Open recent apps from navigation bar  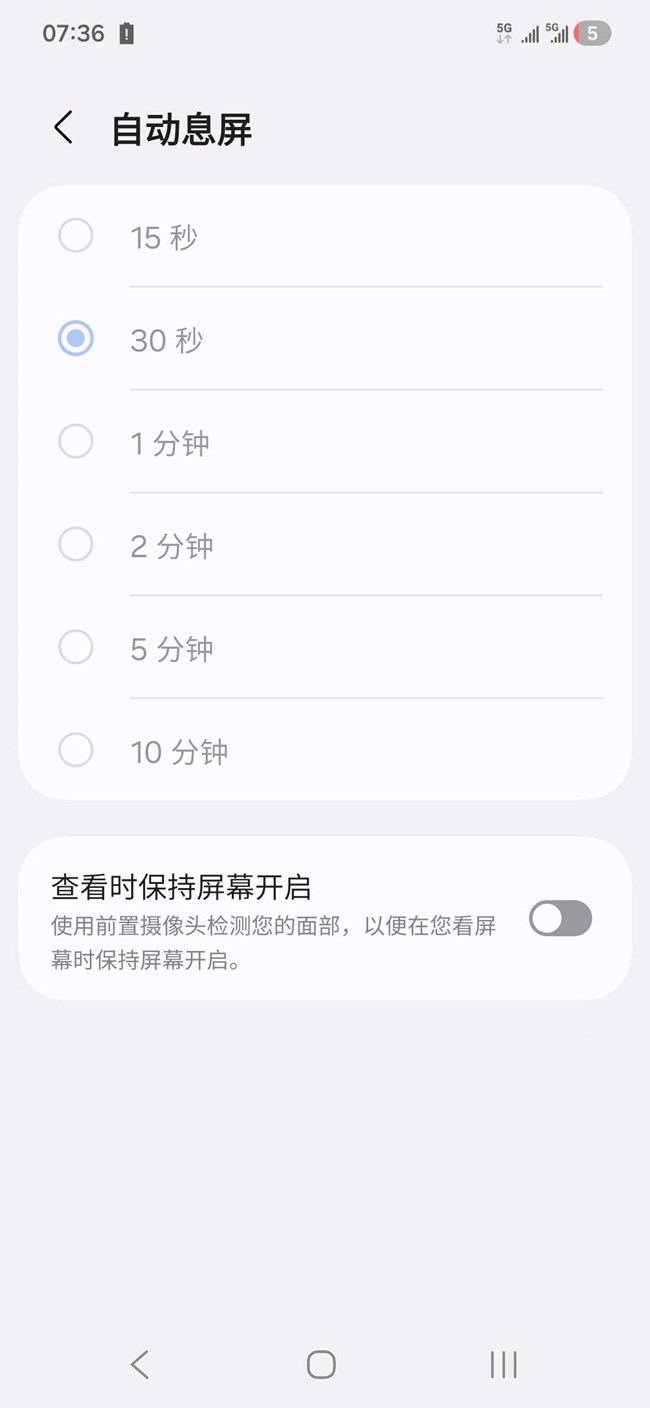[503, 1364]
